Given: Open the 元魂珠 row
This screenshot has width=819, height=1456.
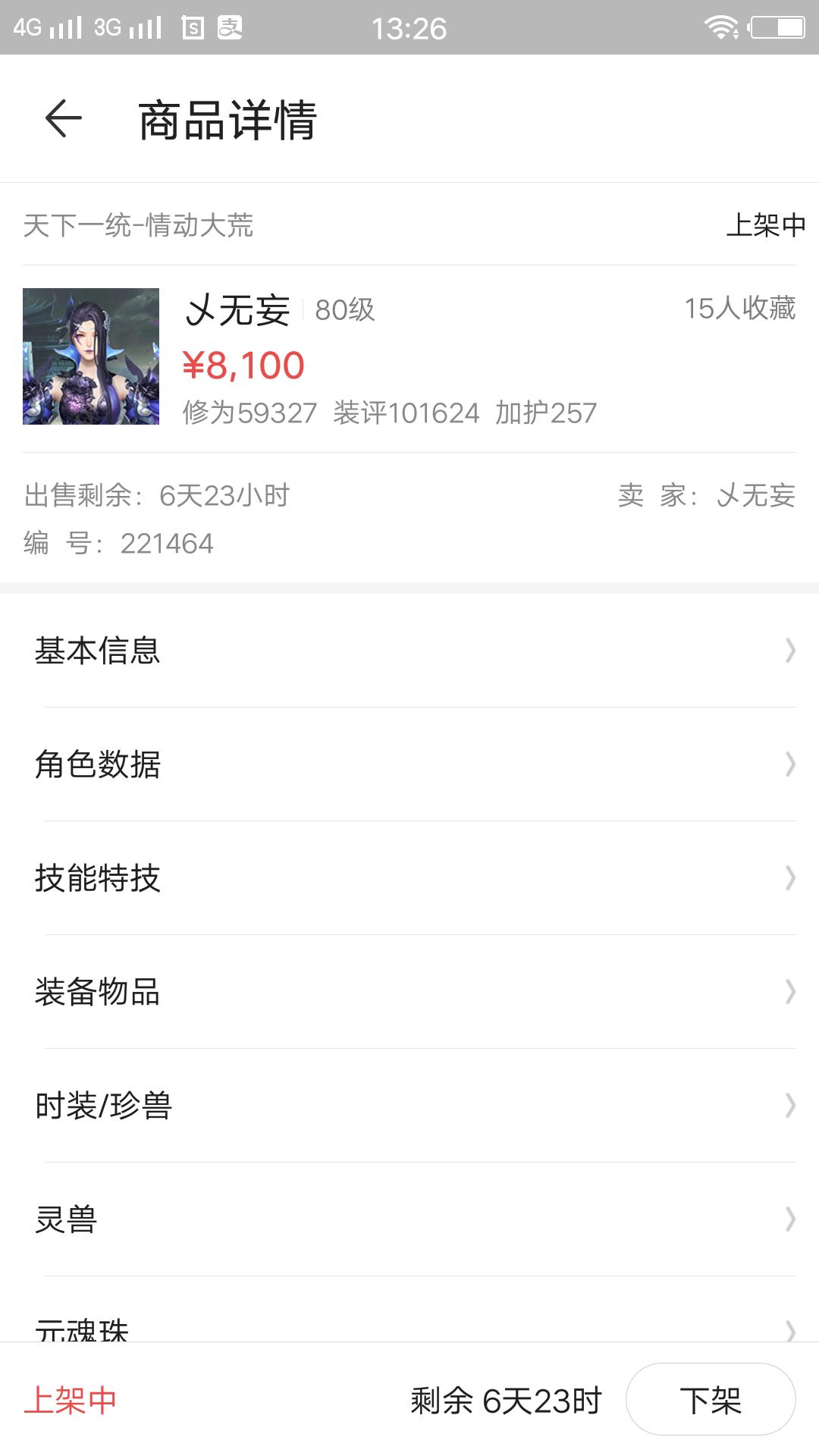Looking at the screenshot, I should pos(409,1310).
